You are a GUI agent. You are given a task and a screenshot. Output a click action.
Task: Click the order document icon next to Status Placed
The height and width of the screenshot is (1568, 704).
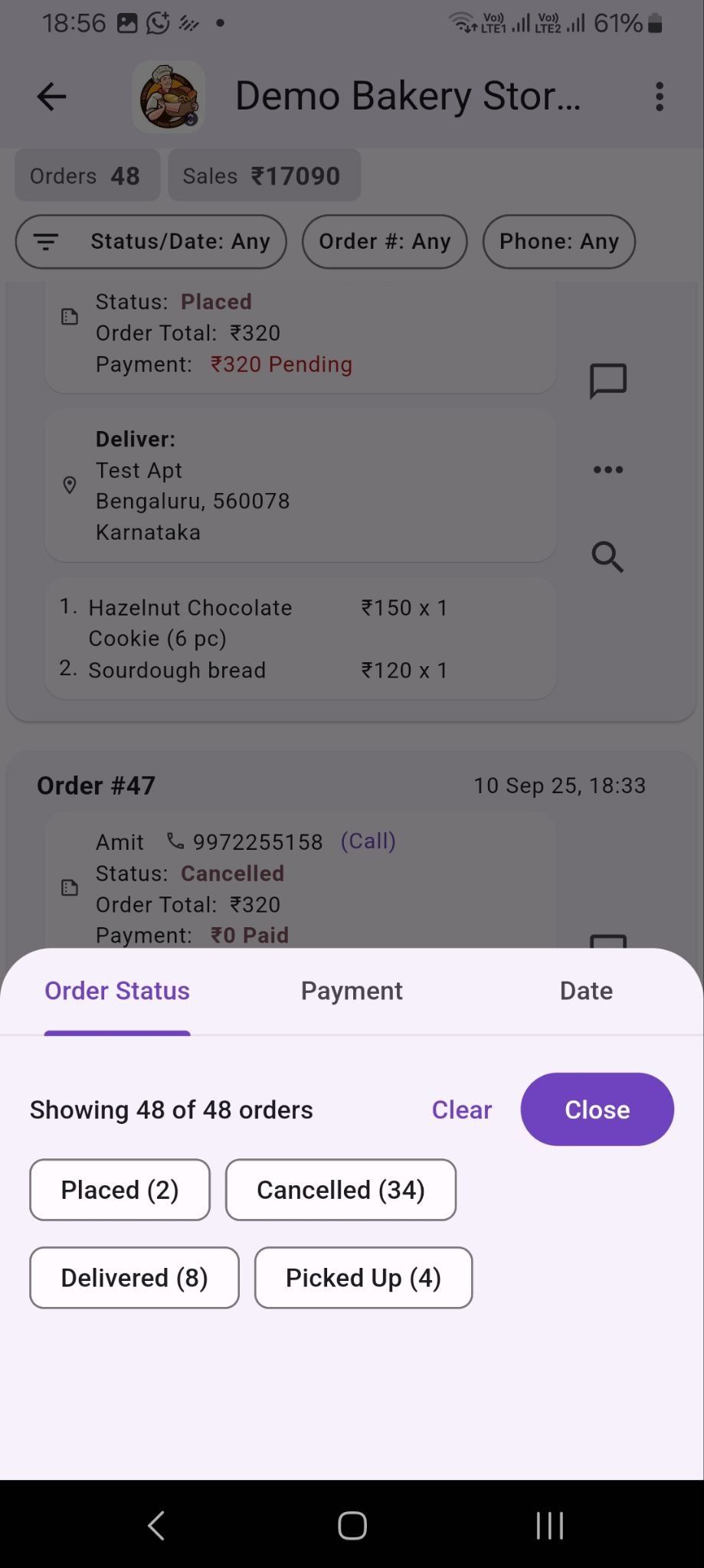pyautogui.click(x=70, y=316)
